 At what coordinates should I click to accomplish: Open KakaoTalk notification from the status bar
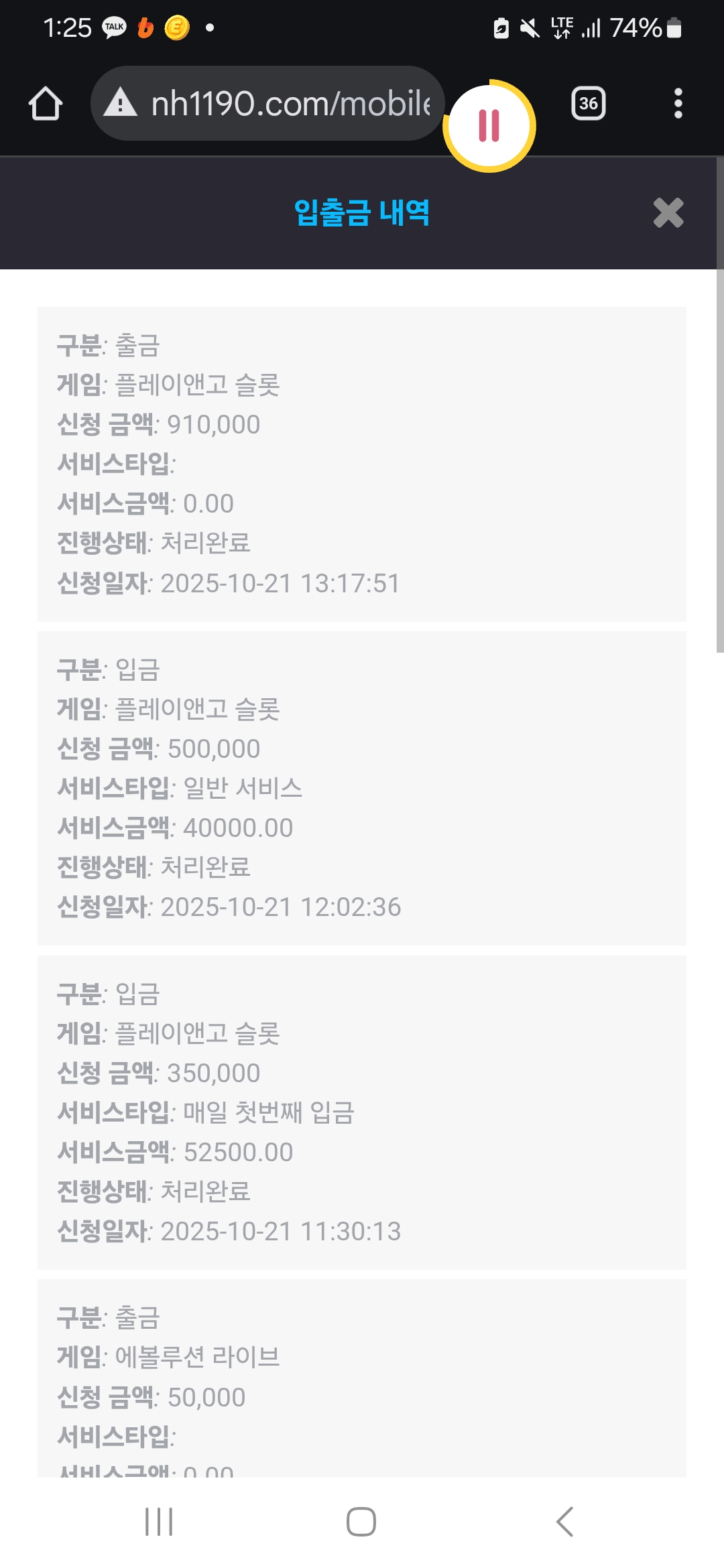113,27
